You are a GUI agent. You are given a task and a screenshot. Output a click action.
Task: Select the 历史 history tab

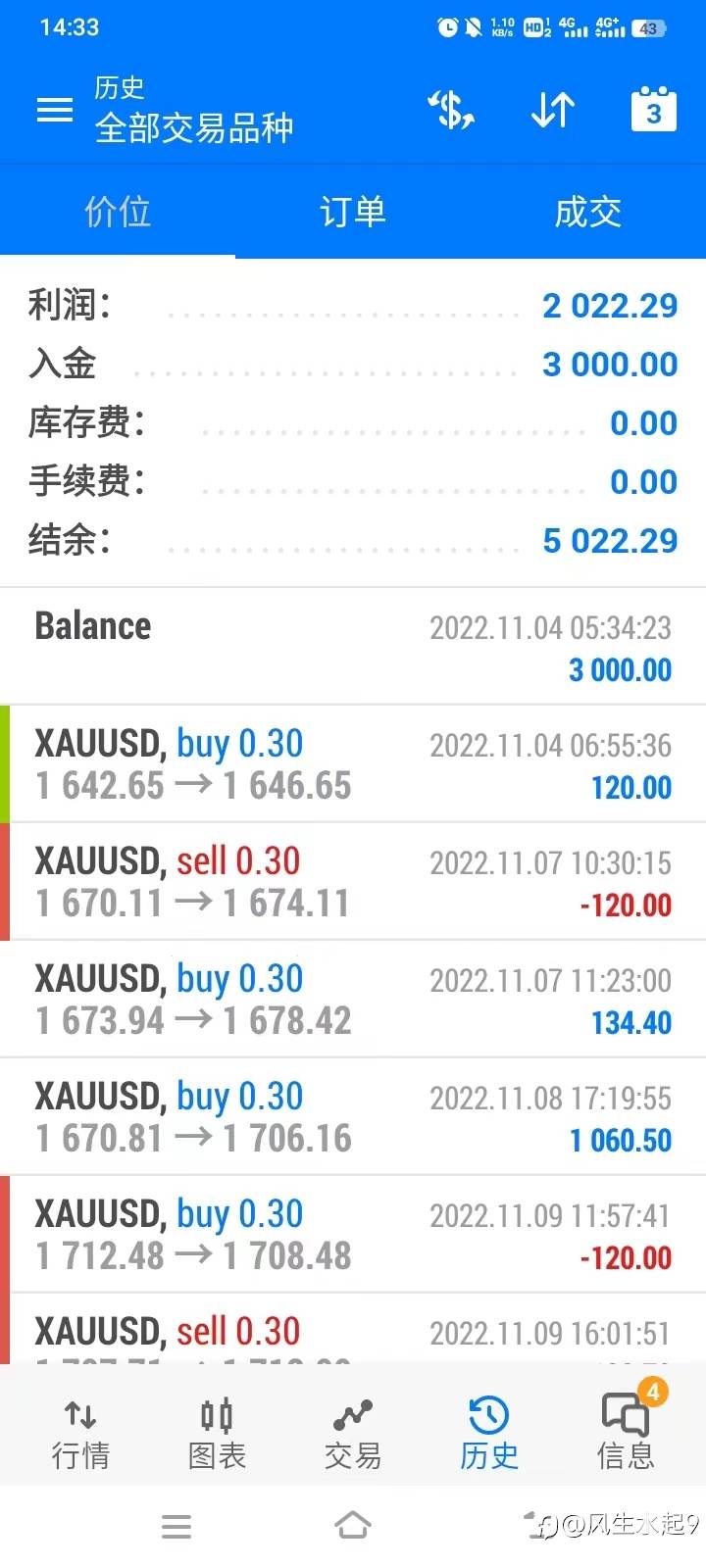pyautogui.click(x=489, y=1433)
